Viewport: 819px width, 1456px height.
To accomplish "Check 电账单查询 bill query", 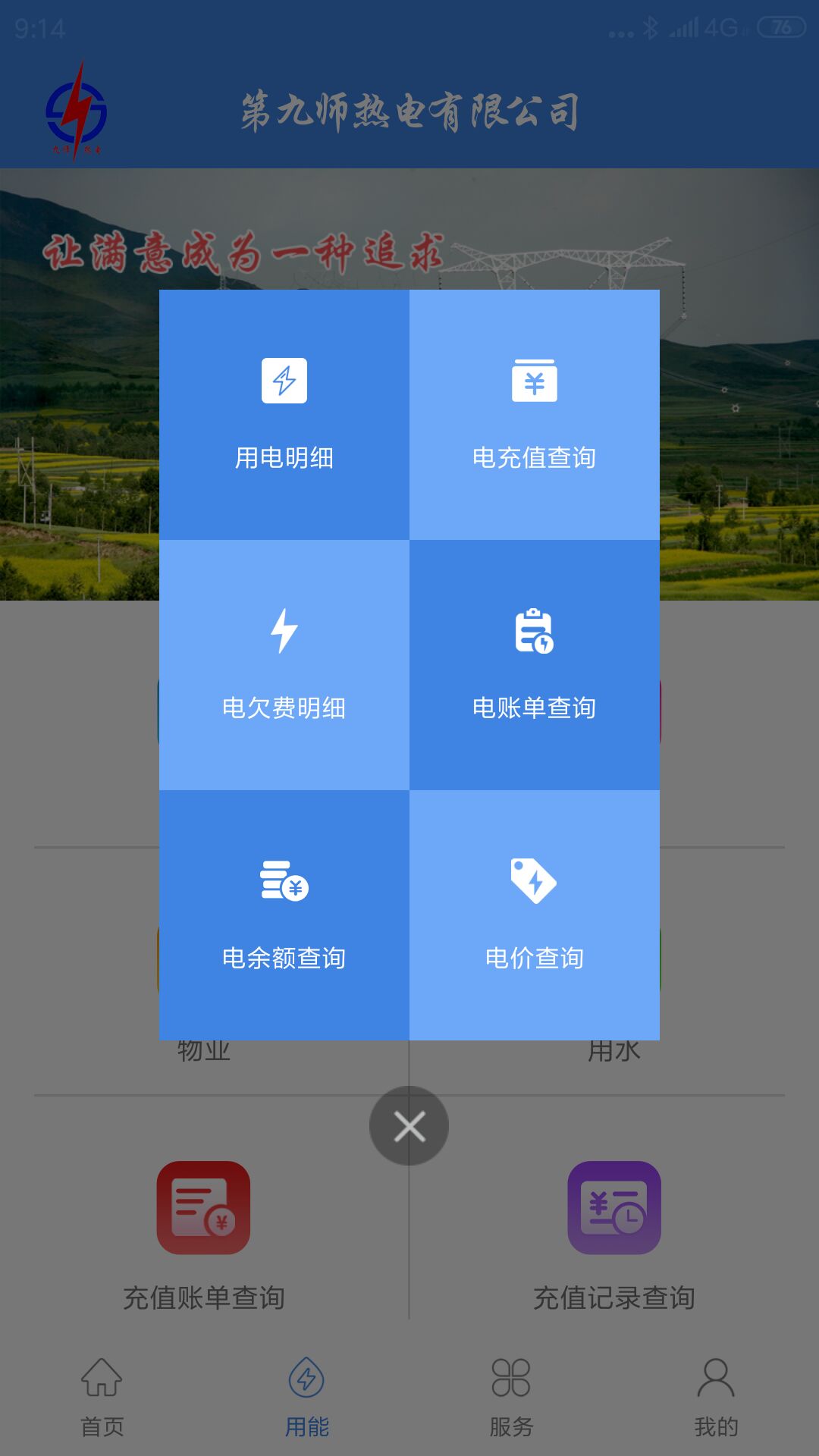I will click(x=535, y=664).
